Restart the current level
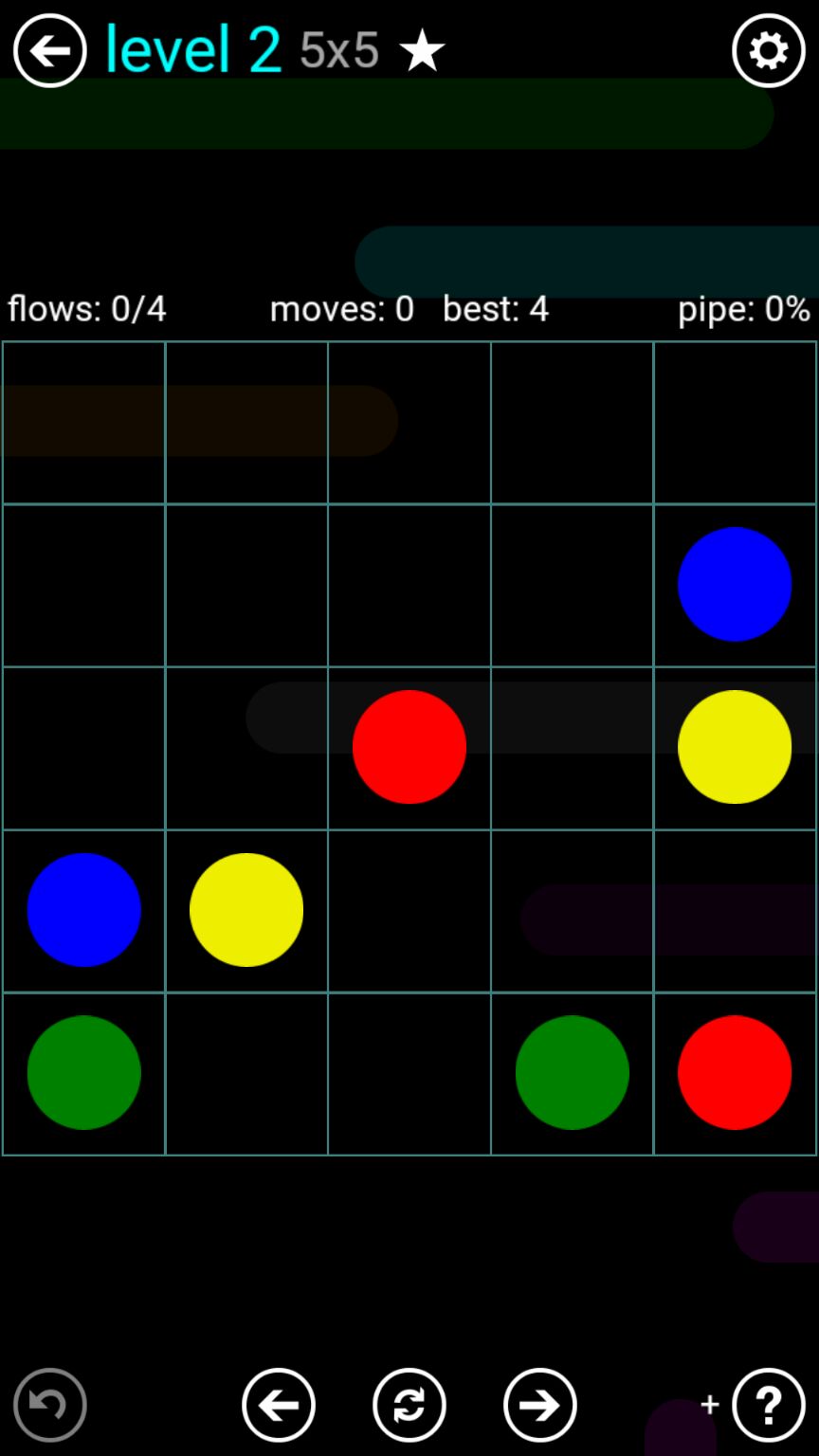The width and height of the screenshot is (819, 1456). [409, 1405]
